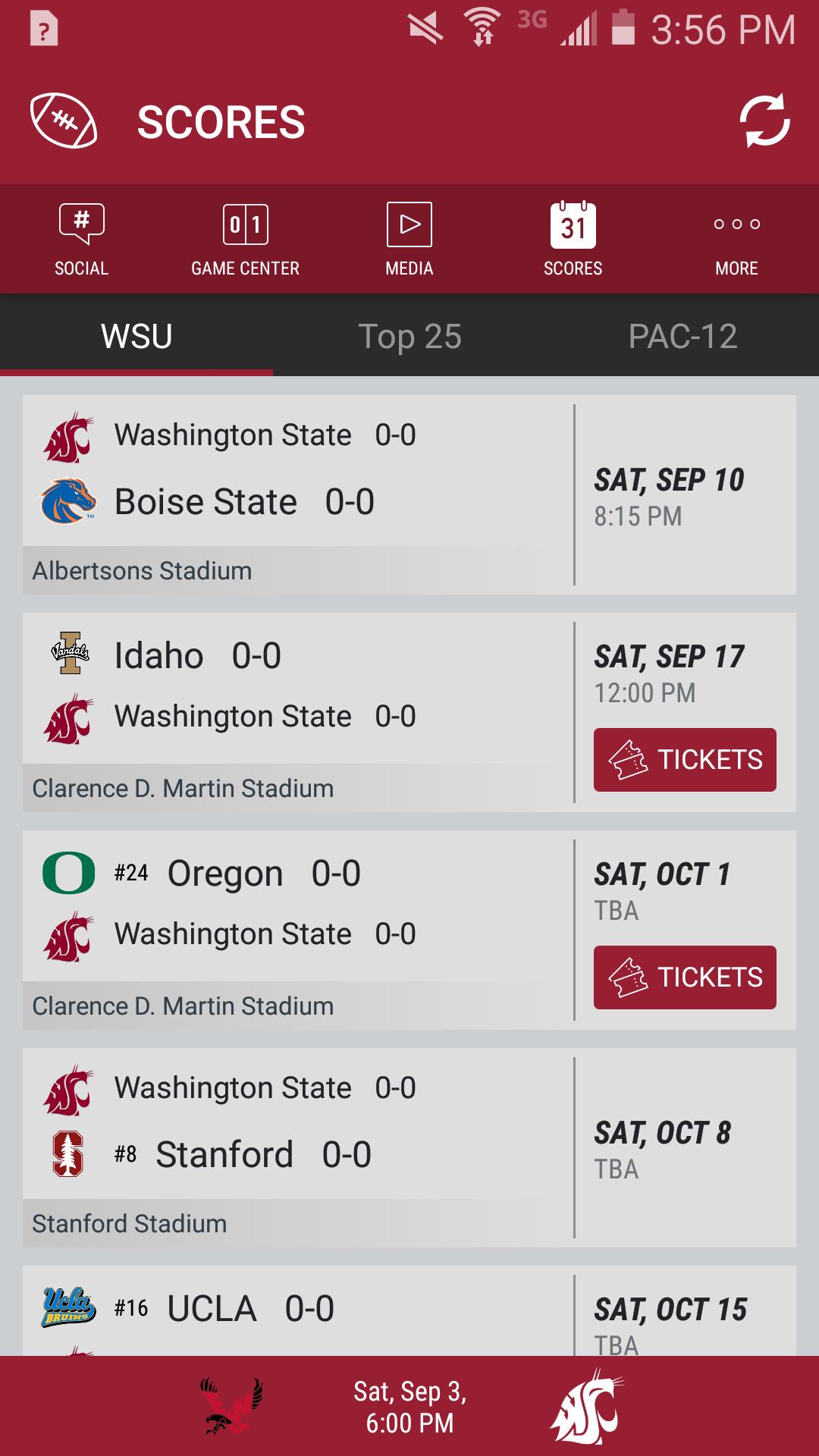Viewport: 819px width, 1456px height.
Task: Open the Social section
Action: 81,237
